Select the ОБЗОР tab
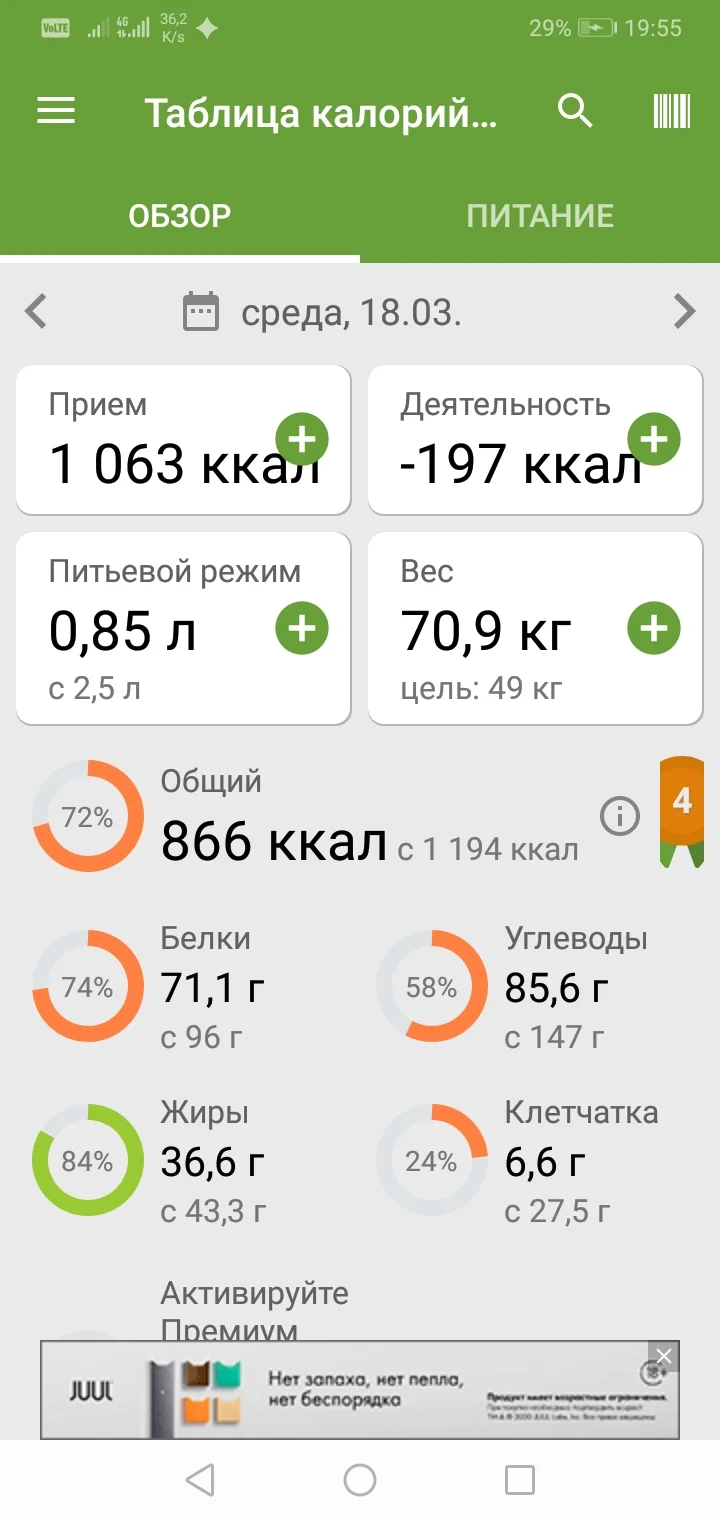Screen dimensions: 720x1520 point(179,215)
